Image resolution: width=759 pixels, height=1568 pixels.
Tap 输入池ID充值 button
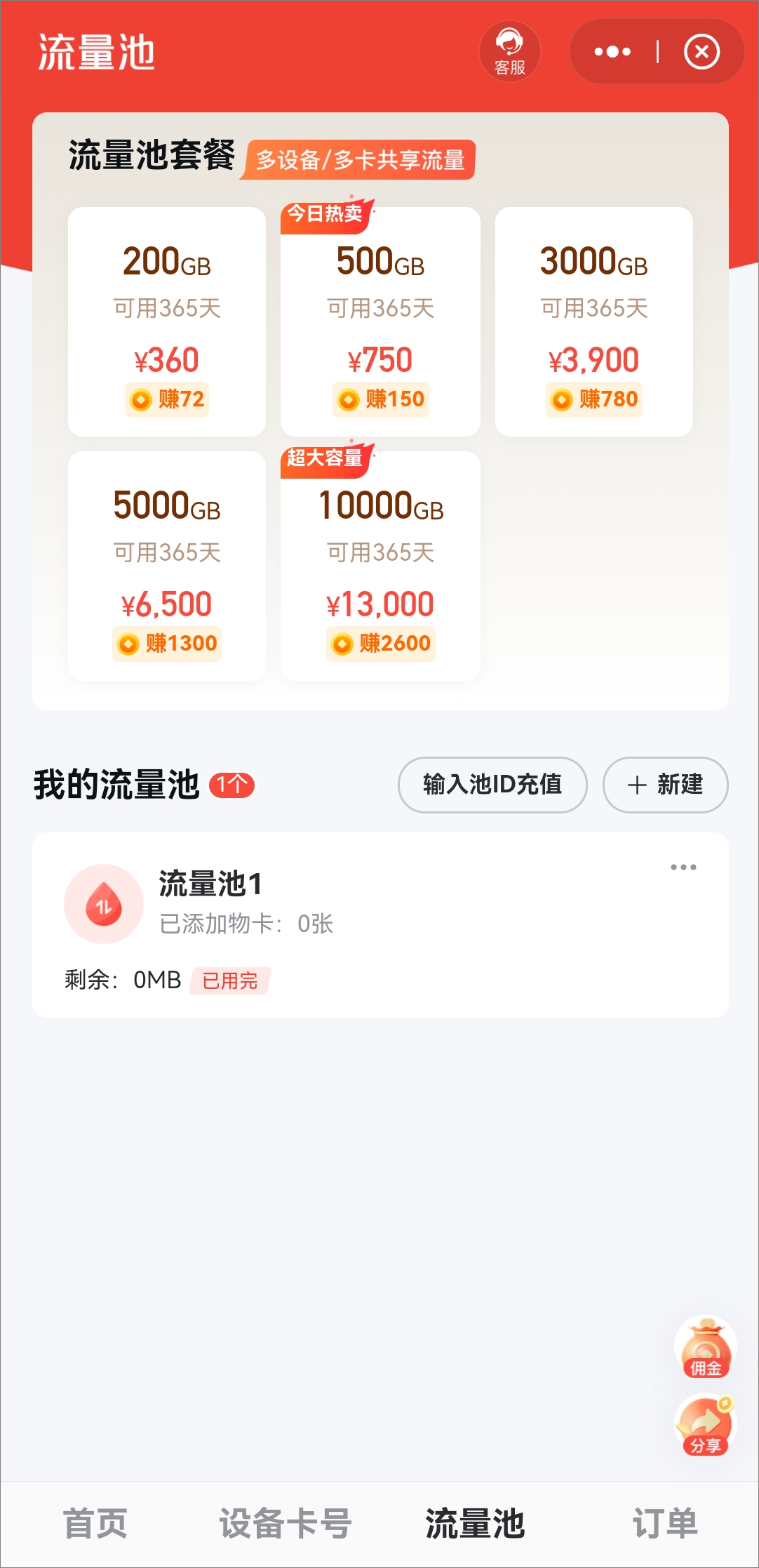pos(492,785)
